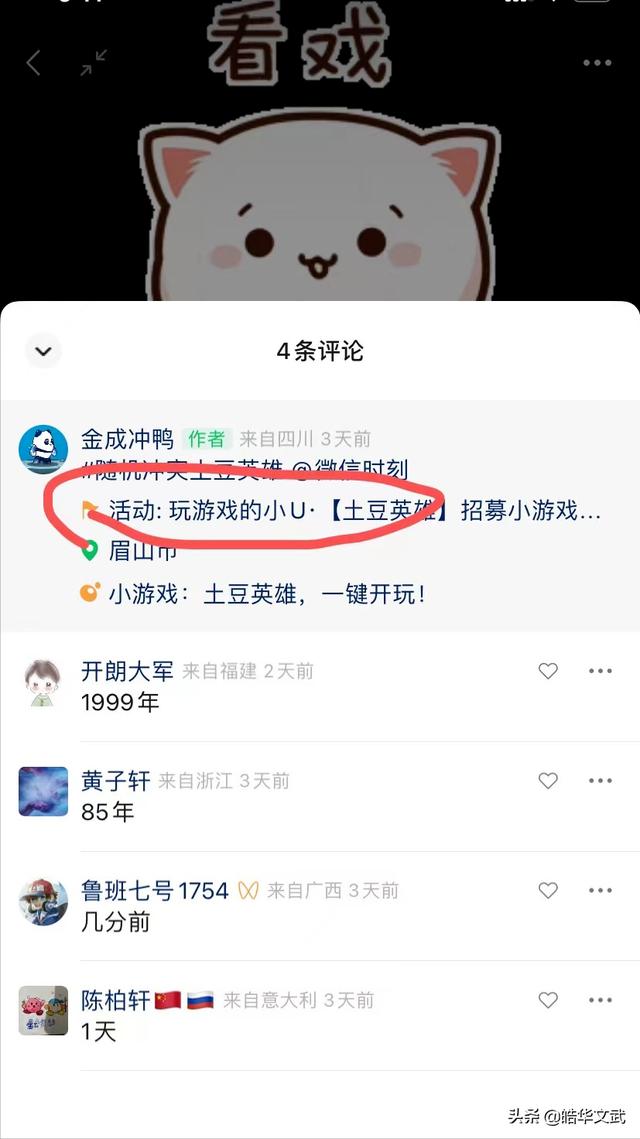The height and width of the screenshot is (1139, 640).
Task: Collapse the comments panel with the chevron
Action: tap(44, 351)
